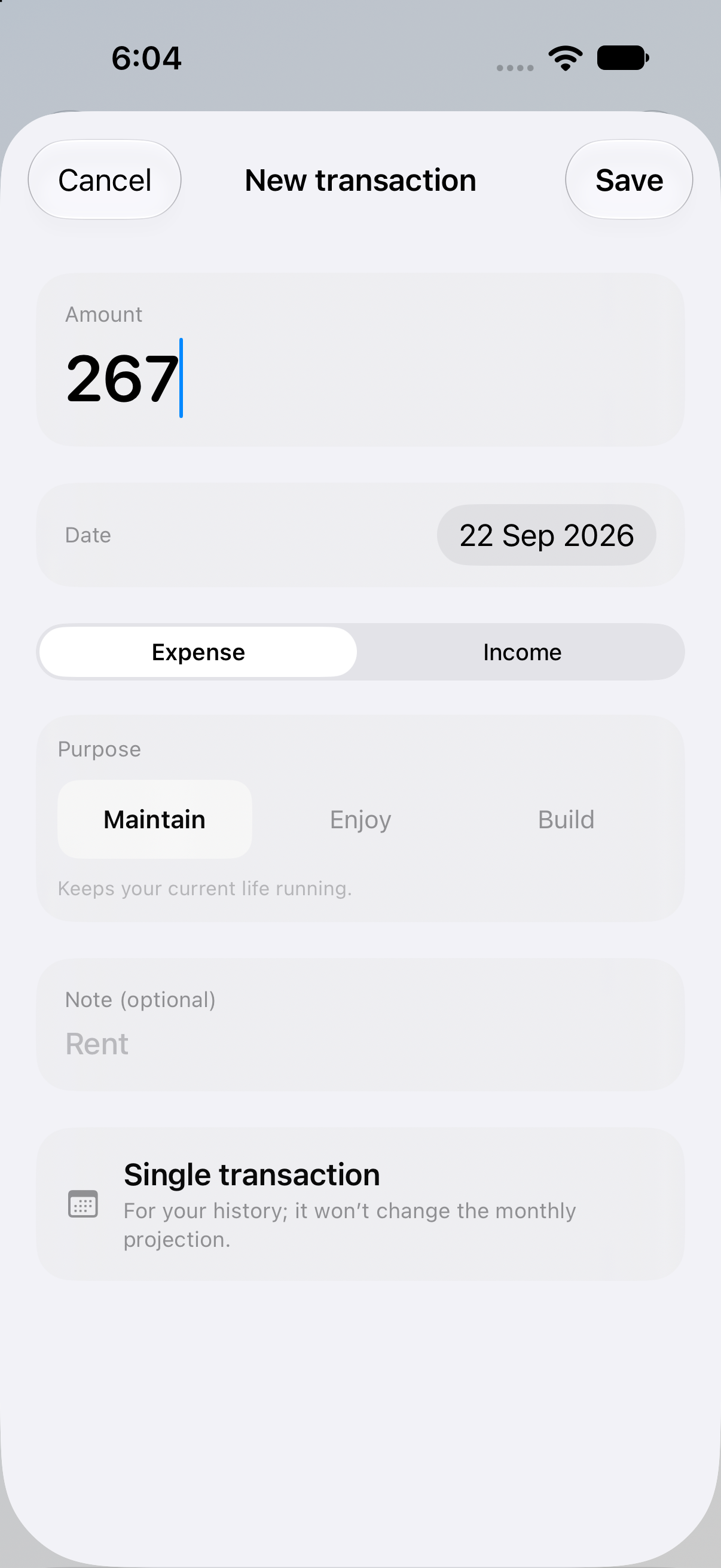Screen dimensions: 721x1568
Task: Save the transaction
Action: [629, 179]
